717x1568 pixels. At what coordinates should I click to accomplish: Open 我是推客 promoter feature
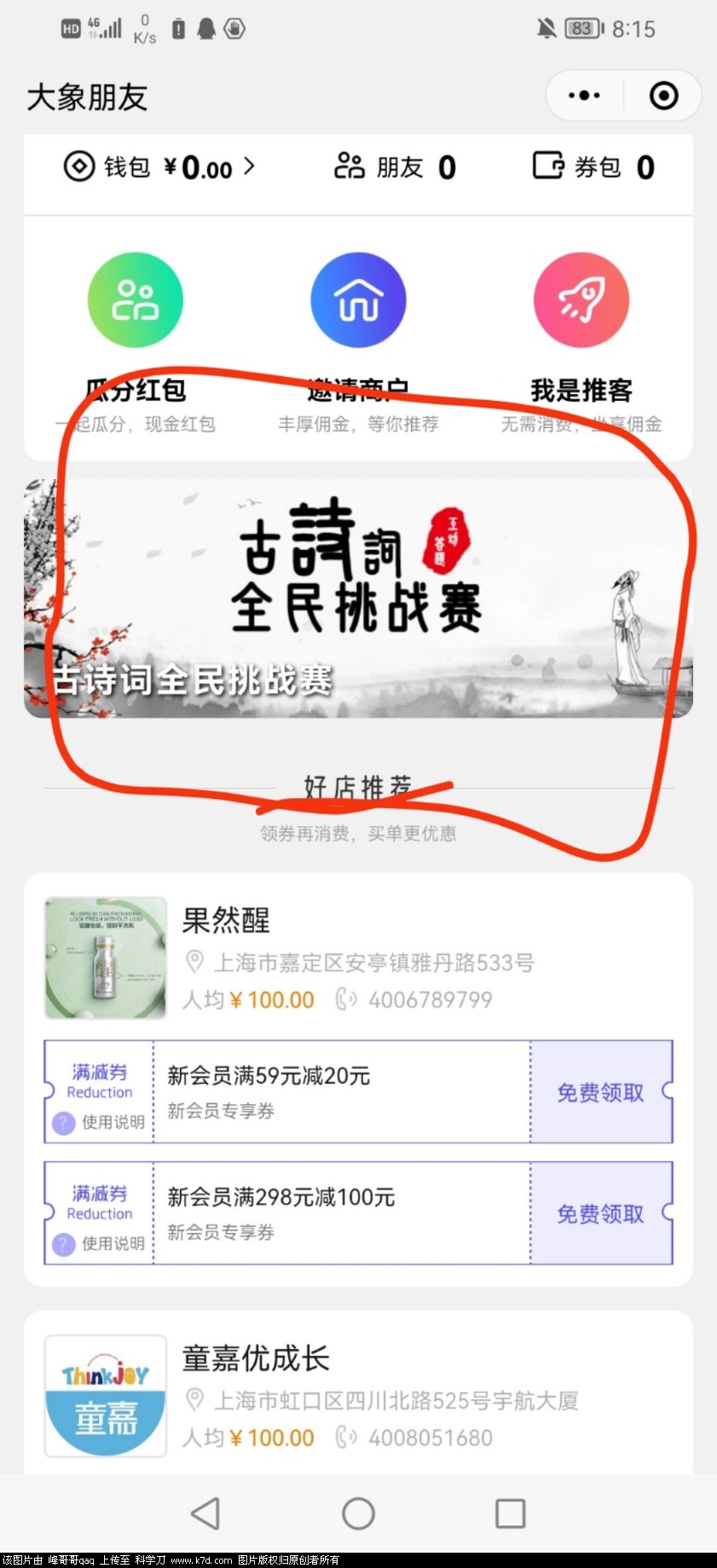pos(581,300)
